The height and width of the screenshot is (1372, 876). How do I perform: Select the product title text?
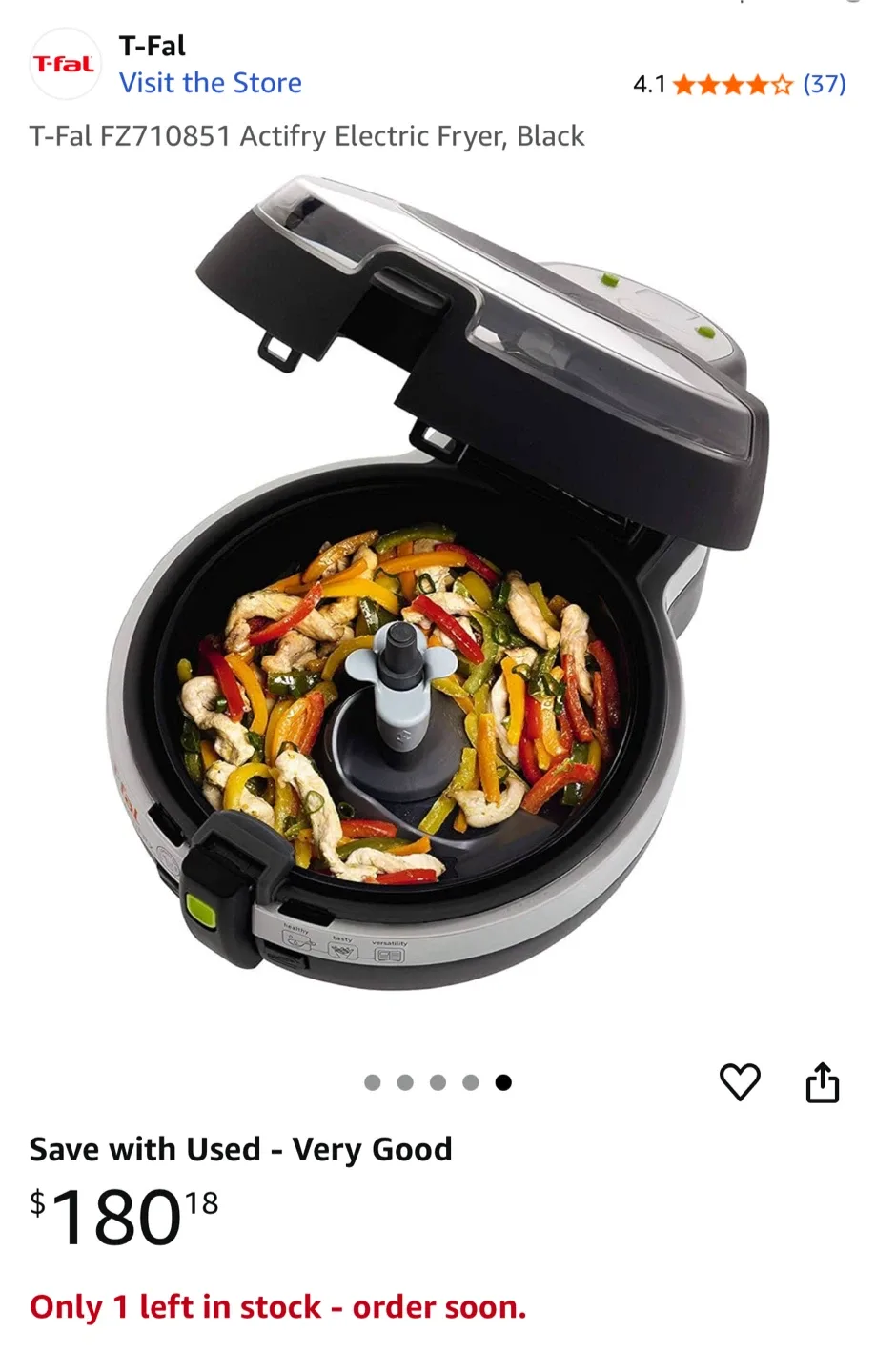coord(306,135)
